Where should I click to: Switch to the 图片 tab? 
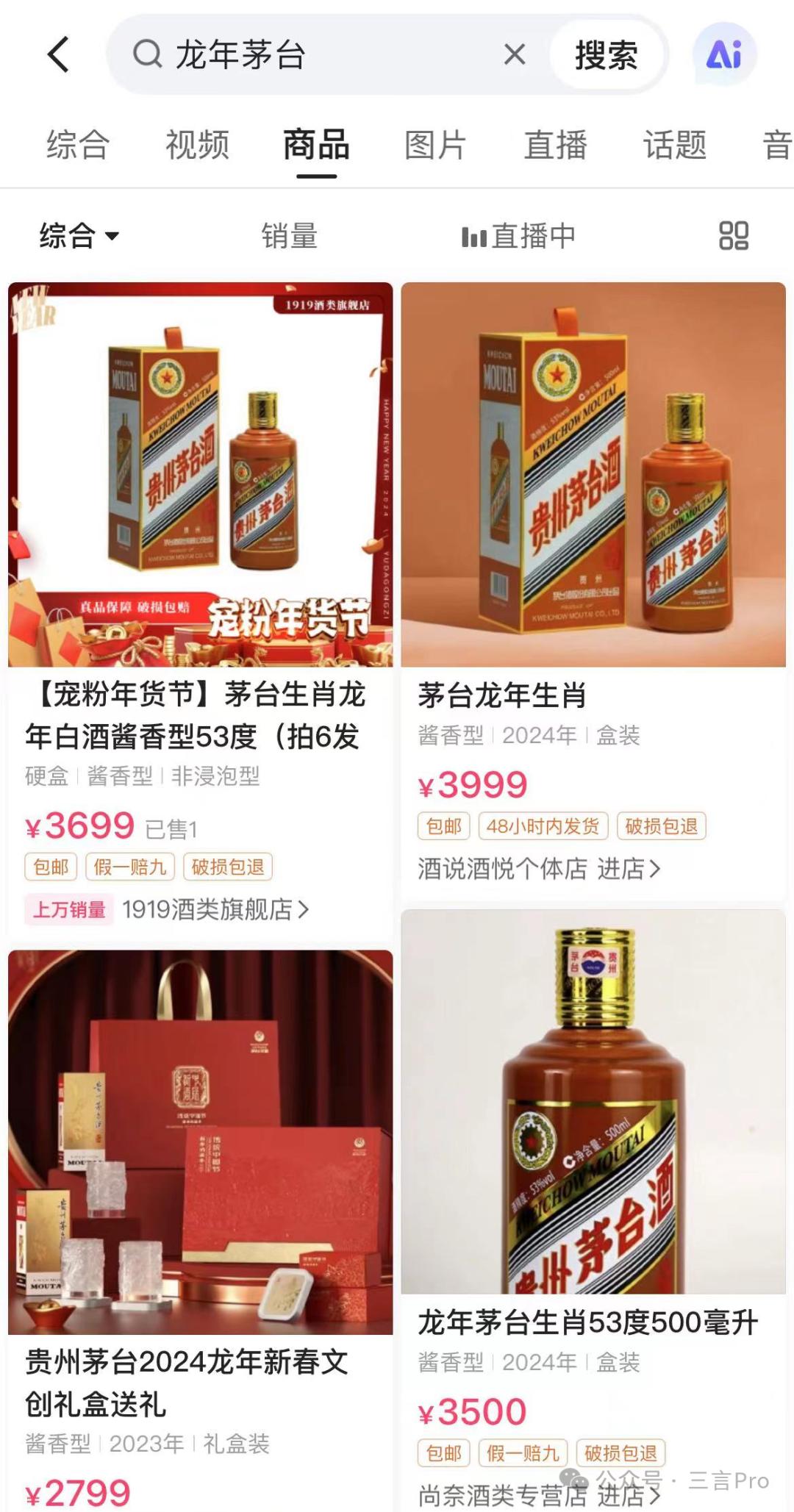coord(435,144)
